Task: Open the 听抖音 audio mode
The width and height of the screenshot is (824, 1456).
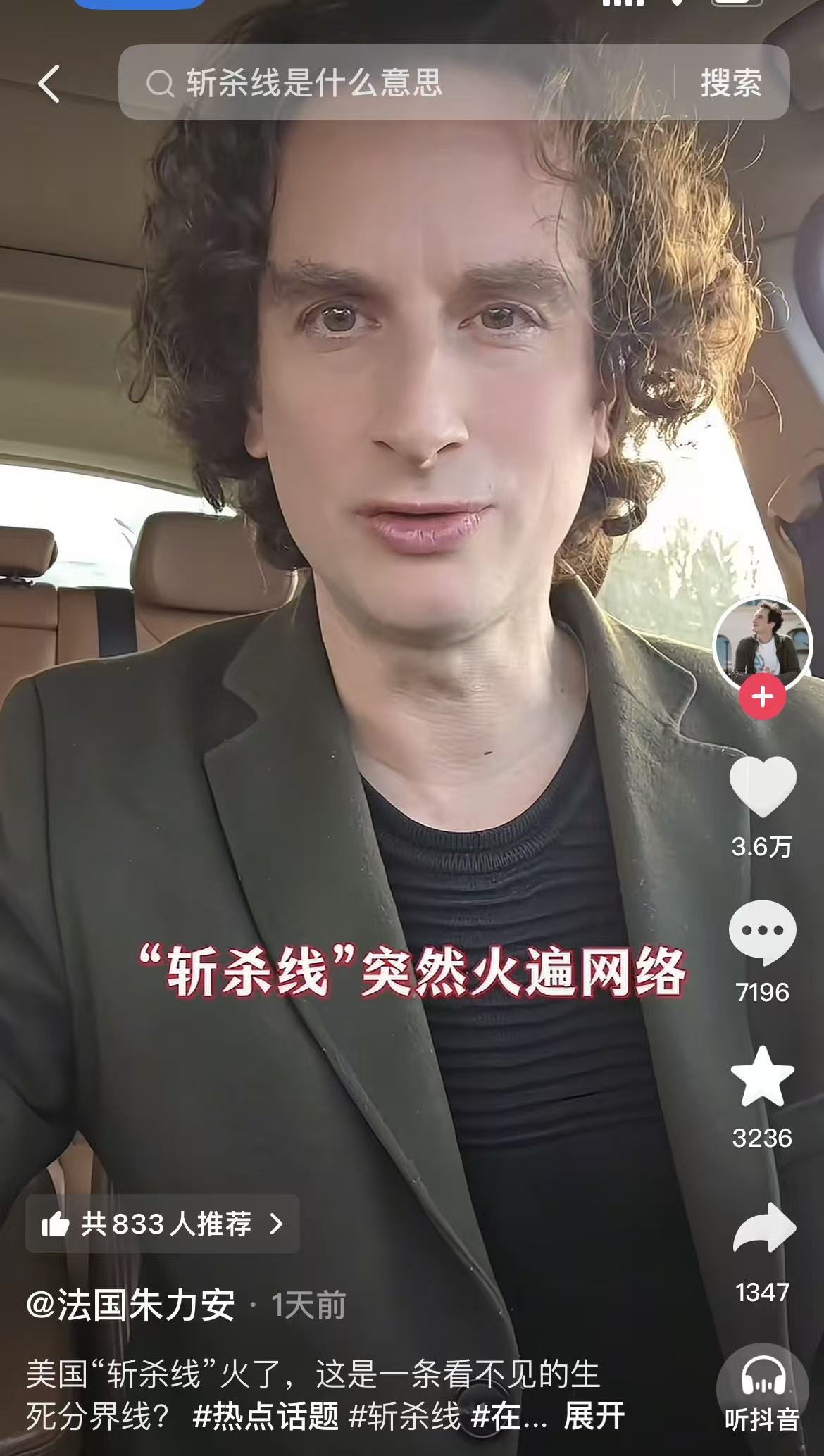Action: [x=762, y=1388]
